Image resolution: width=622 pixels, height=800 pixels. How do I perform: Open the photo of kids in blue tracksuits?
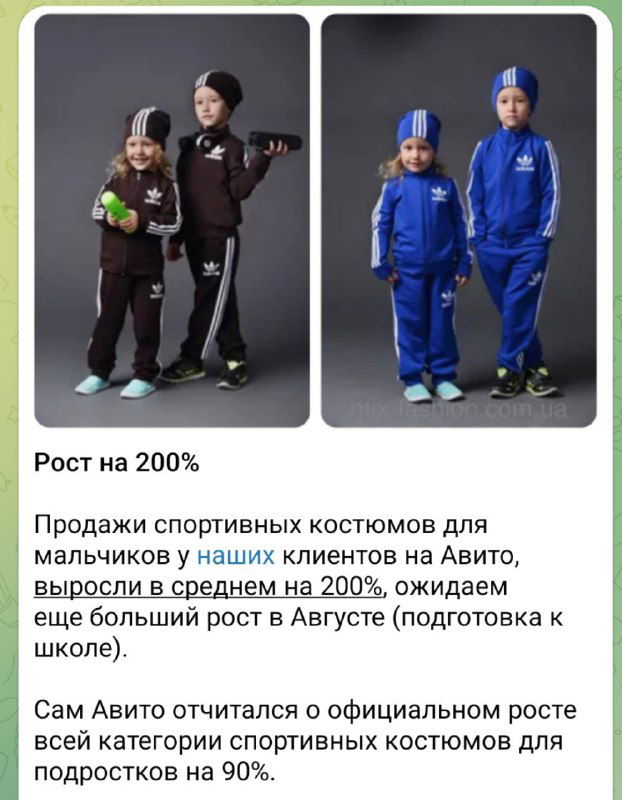458,220
